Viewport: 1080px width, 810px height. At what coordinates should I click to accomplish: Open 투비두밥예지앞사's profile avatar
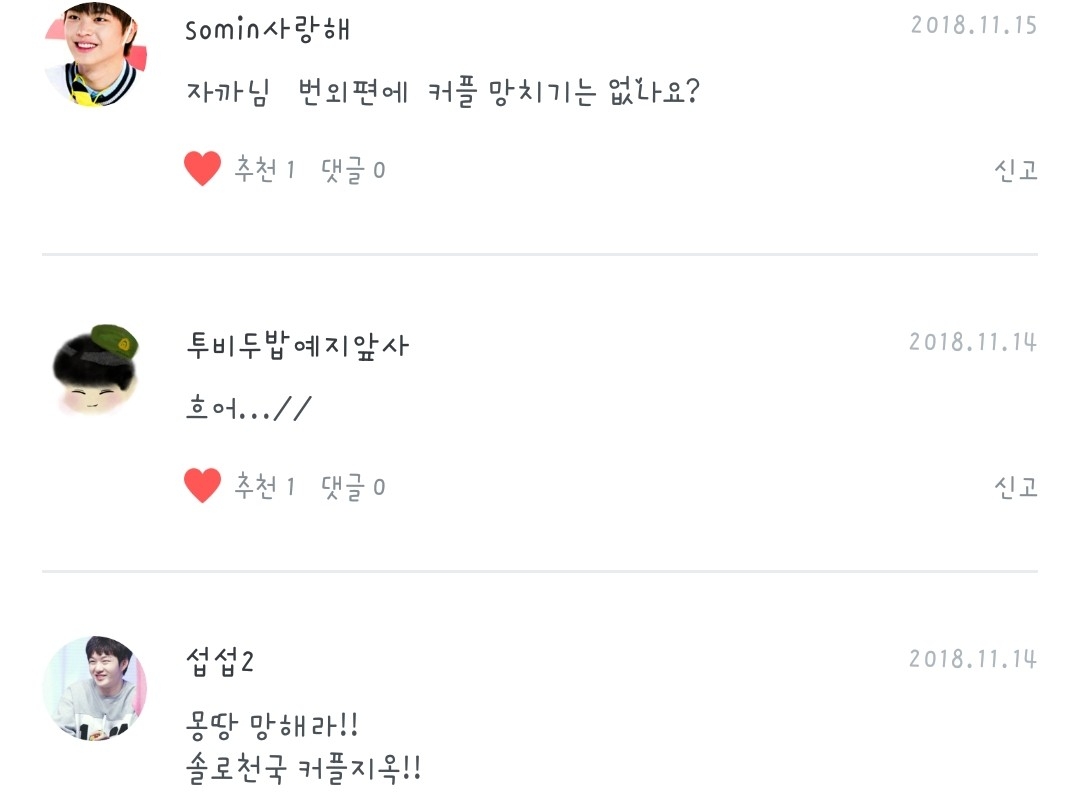95,370
